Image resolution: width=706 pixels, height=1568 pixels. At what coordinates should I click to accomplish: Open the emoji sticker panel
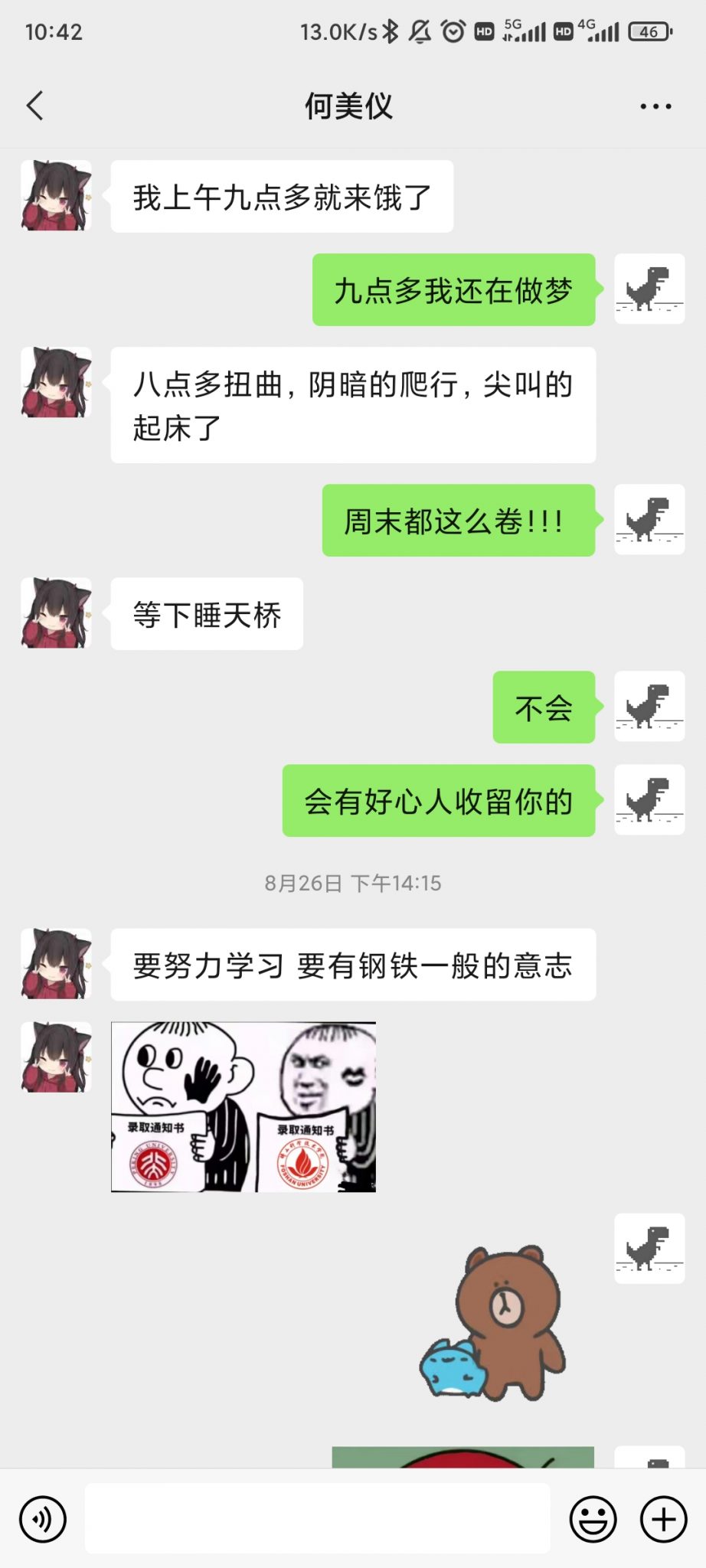click(593, 1519)
